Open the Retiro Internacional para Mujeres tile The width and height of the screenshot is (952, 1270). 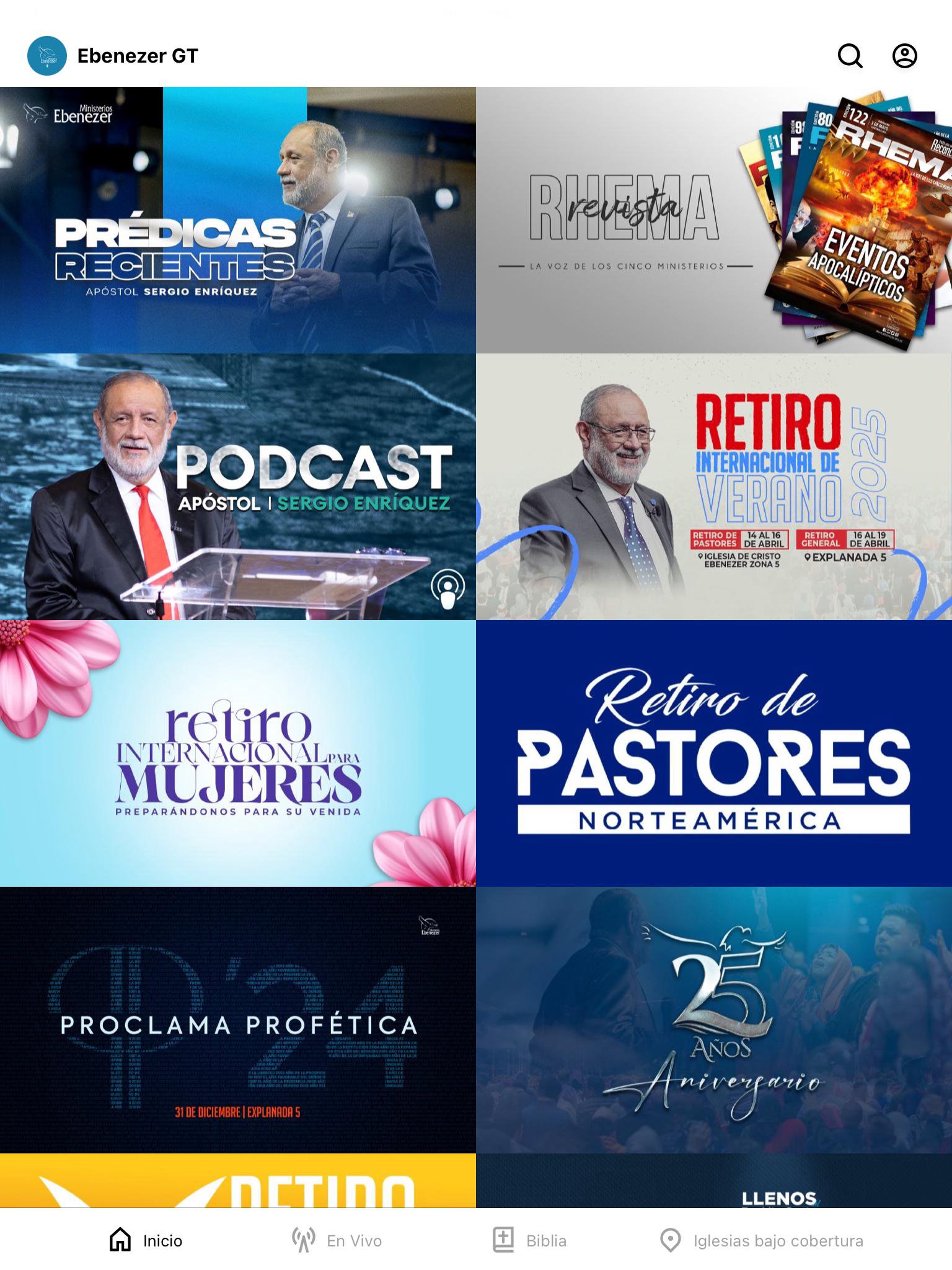tap(238, 753)
